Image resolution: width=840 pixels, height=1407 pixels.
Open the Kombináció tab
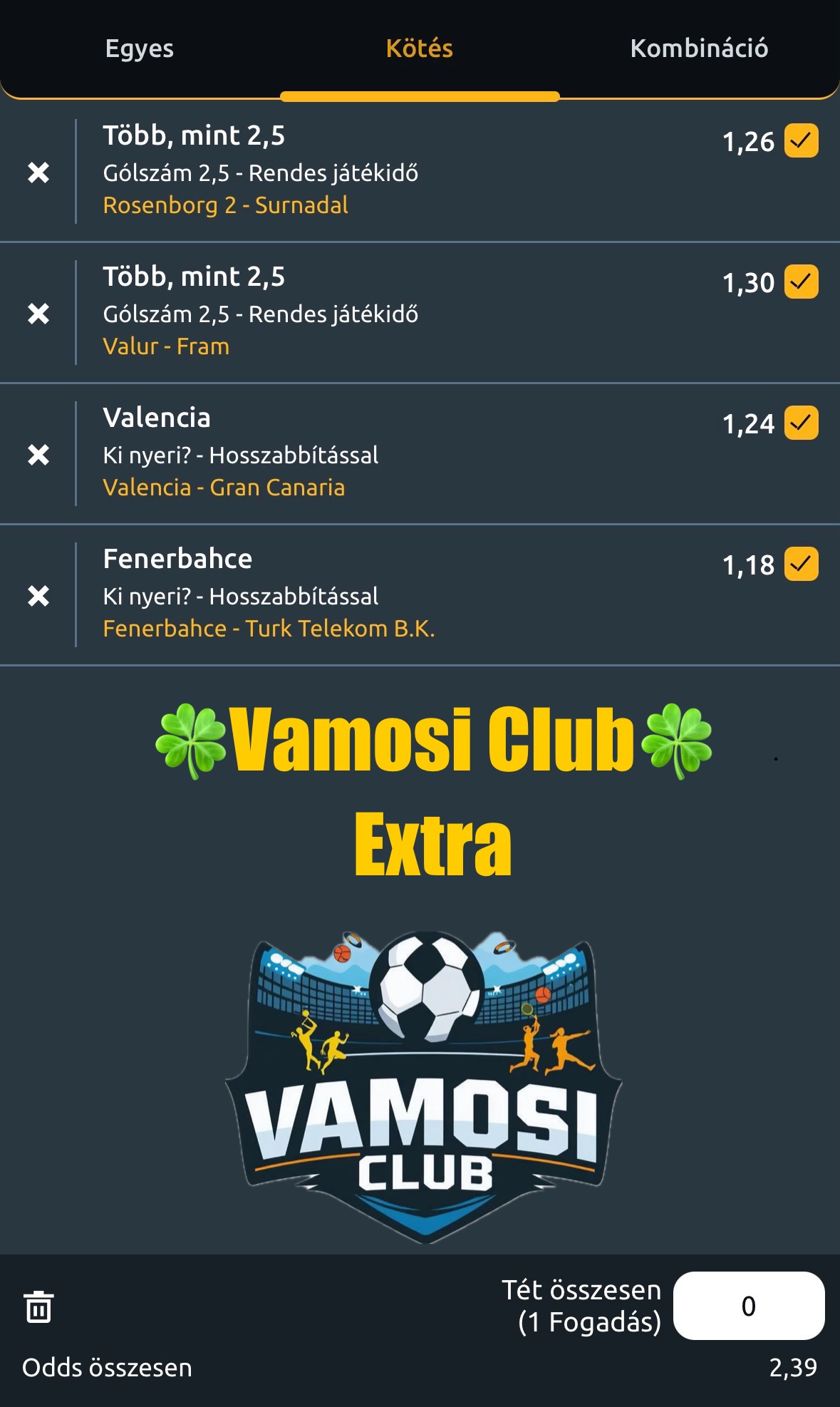click(x=699, y=48)
